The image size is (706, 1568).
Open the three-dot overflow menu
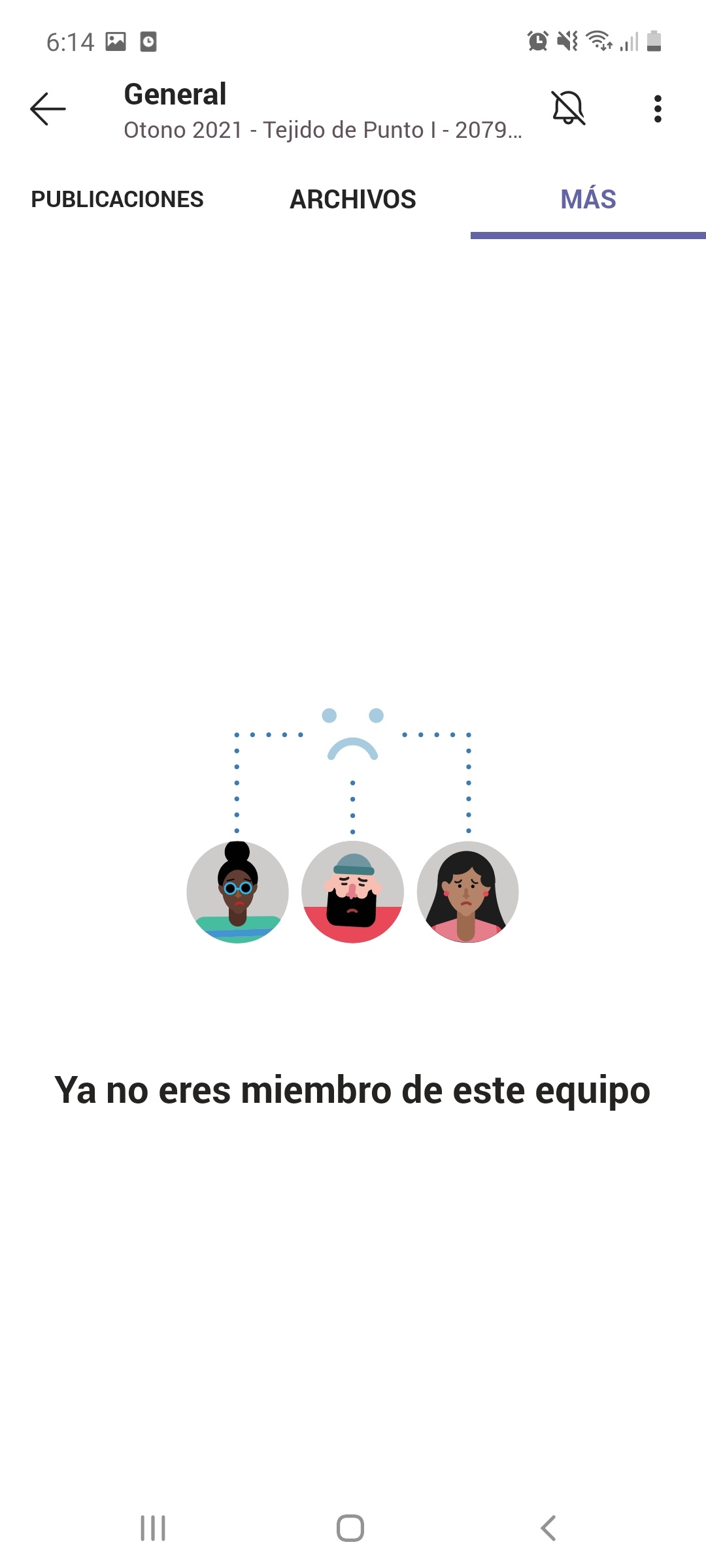coord(658,108)
